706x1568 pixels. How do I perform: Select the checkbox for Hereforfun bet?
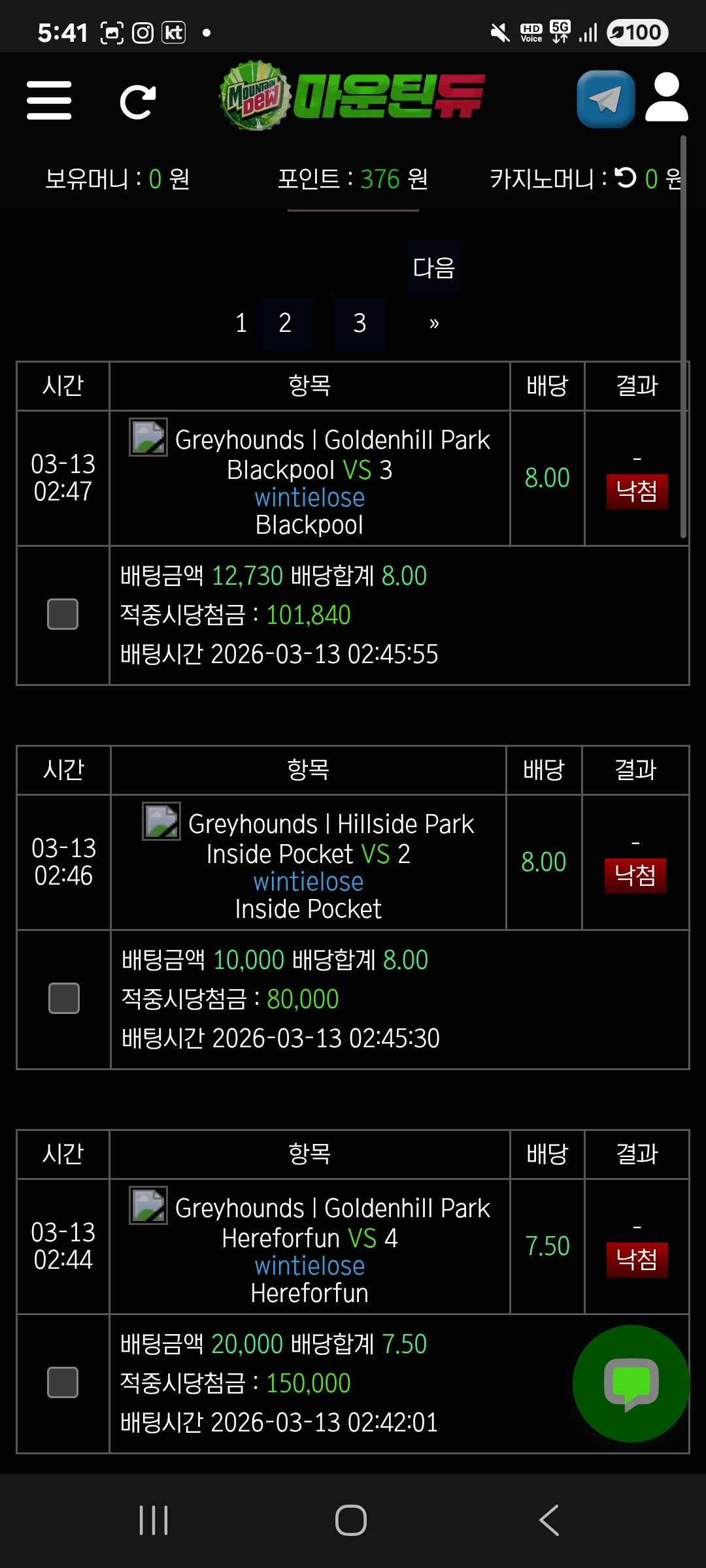63,1382
